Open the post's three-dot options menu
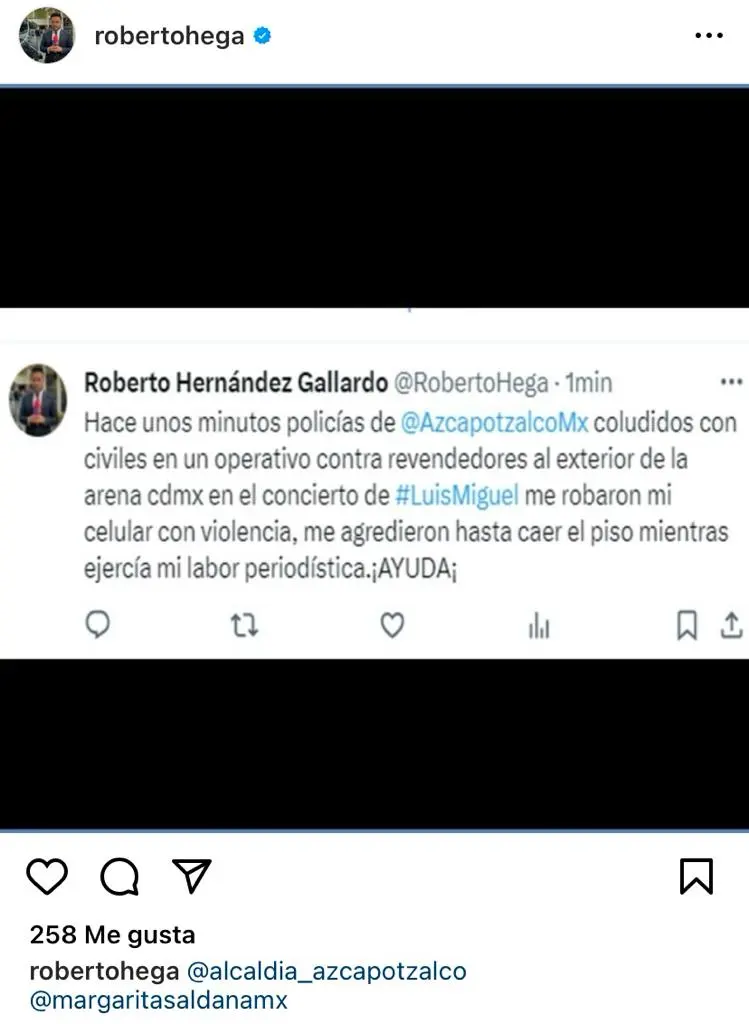The height and width of the screenshot is (1024, 749). (708, 36)
